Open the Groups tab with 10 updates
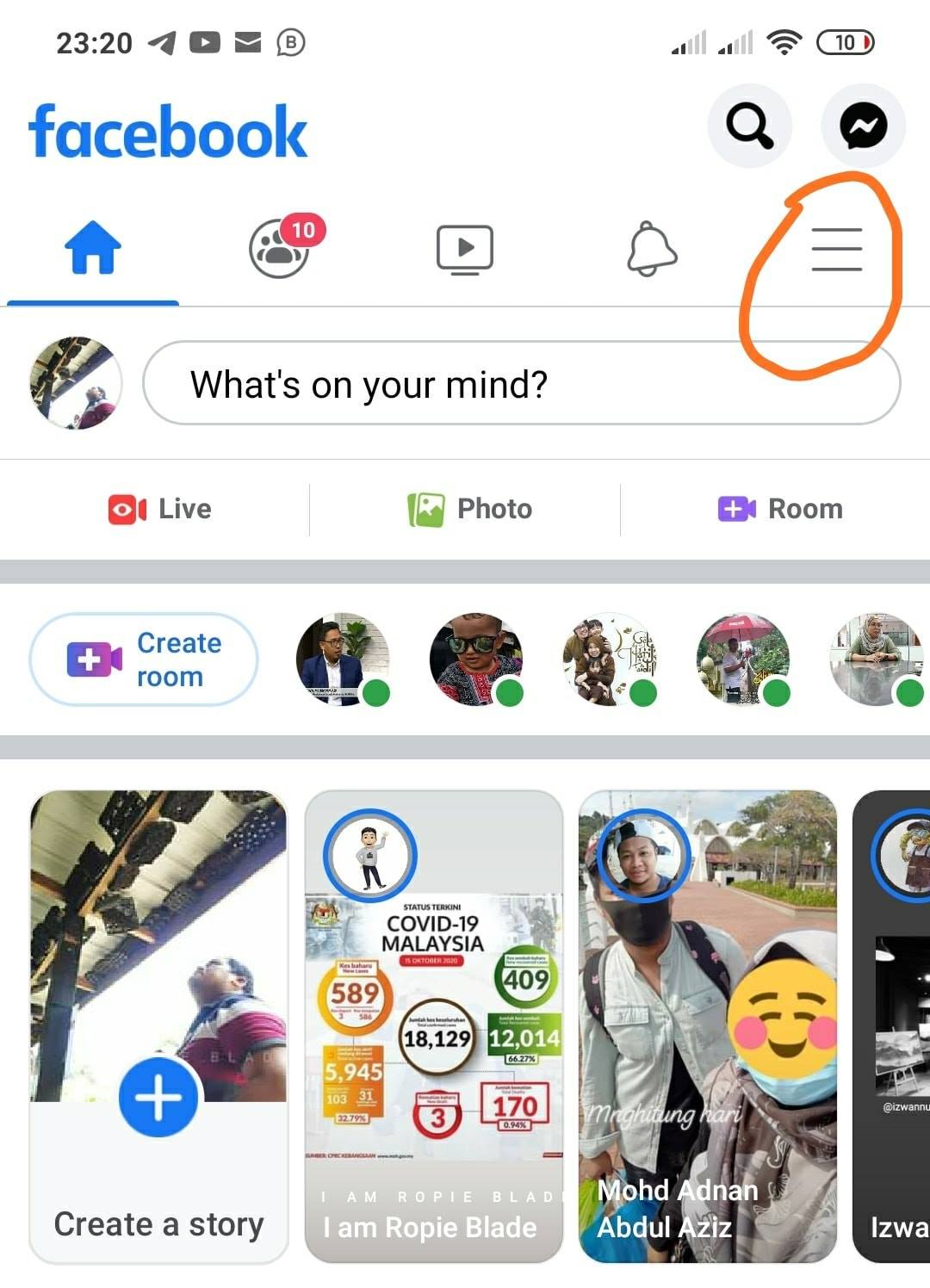 click(x=279, y=248)
